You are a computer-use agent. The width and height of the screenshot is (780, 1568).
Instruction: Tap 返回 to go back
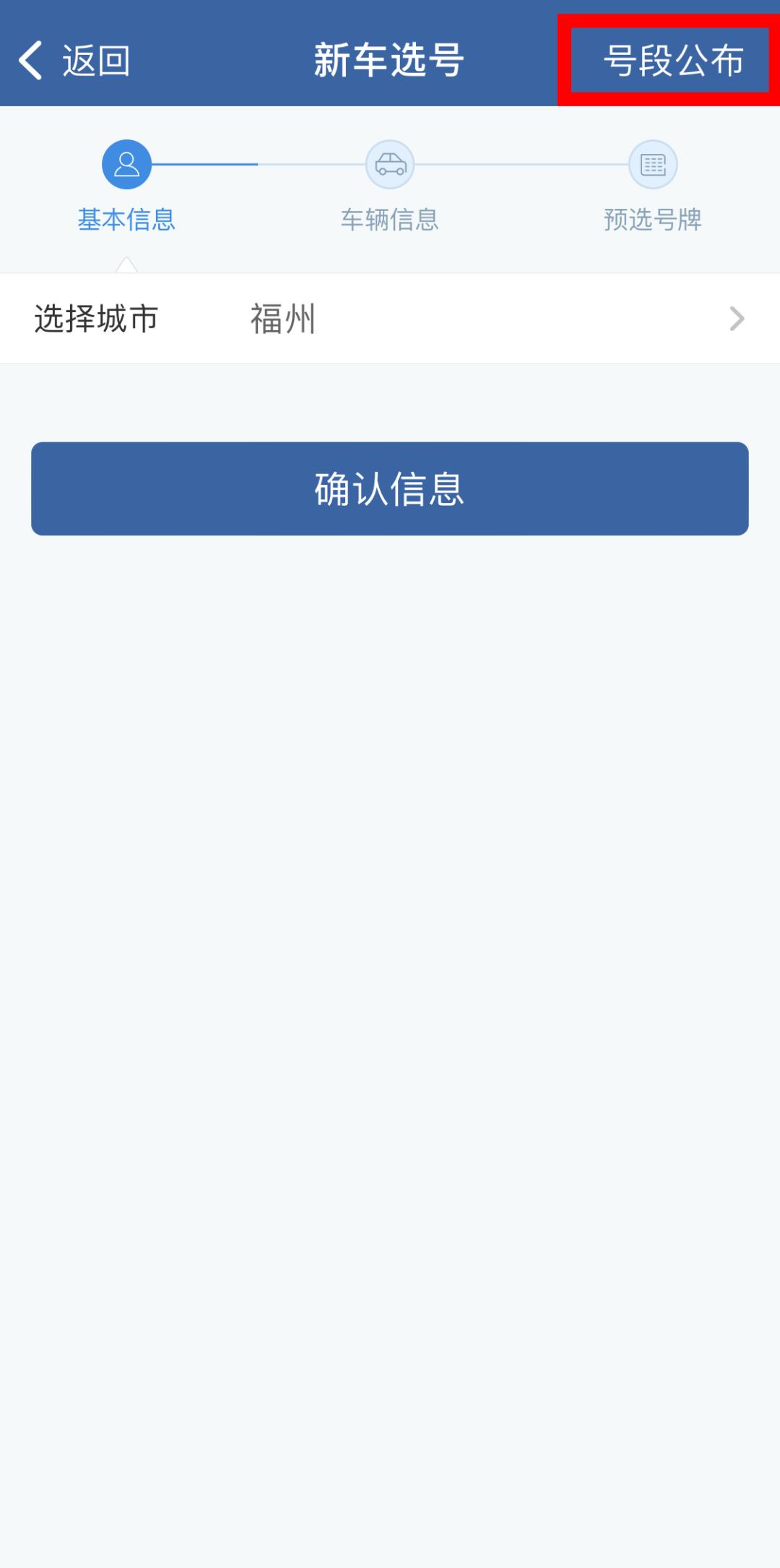coord(94,61)
